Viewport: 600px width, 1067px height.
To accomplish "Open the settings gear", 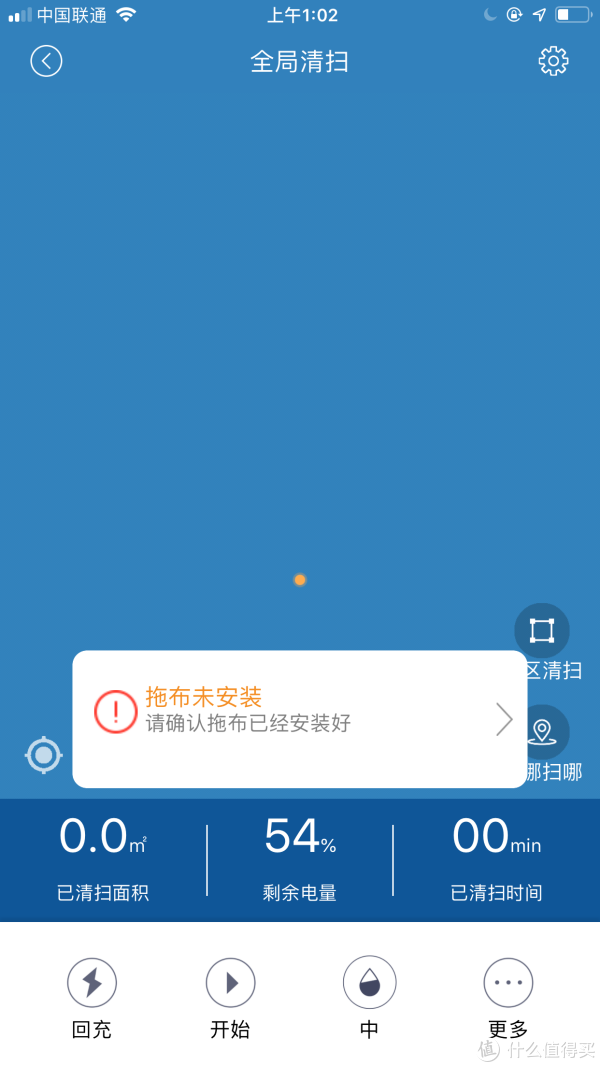I will (553, 61).
